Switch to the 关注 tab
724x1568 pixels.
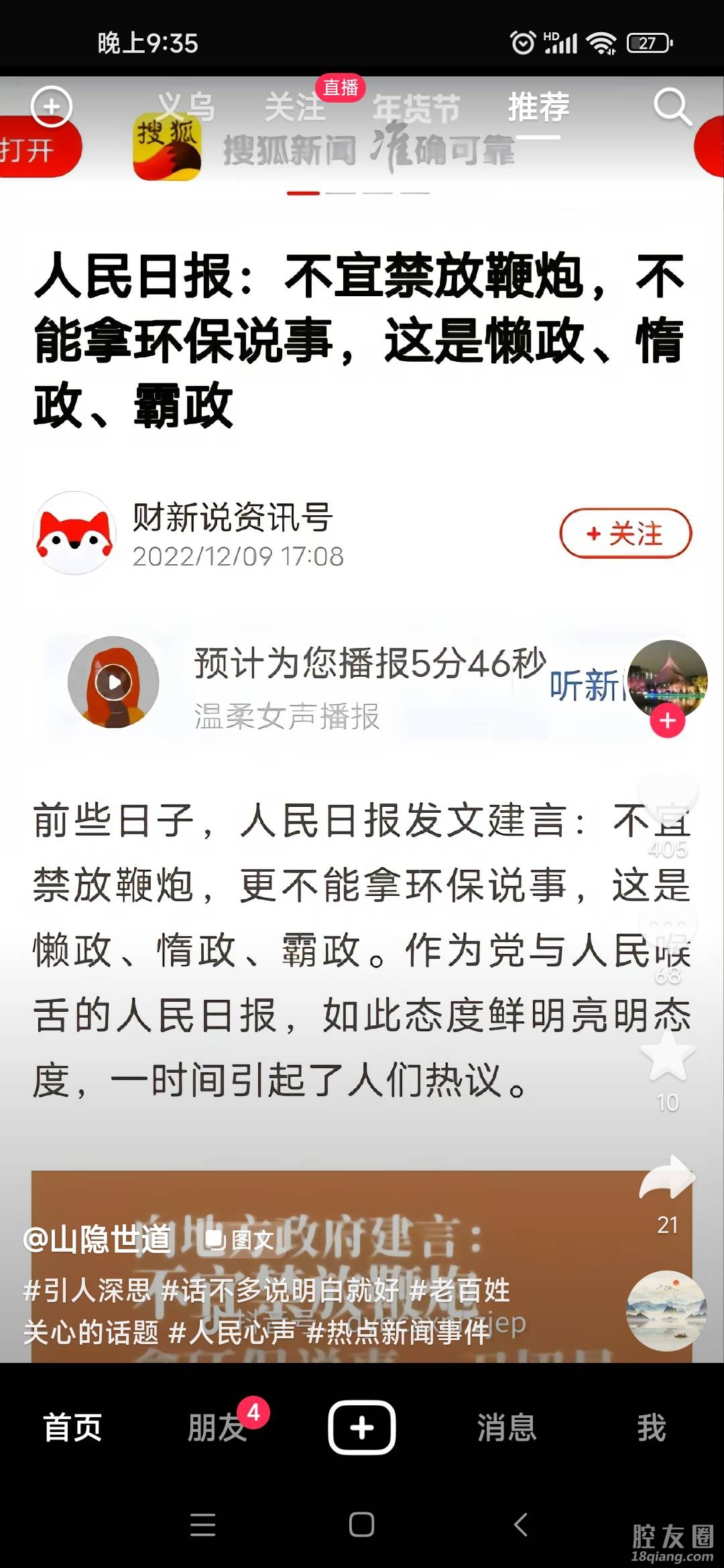(295, 107)
